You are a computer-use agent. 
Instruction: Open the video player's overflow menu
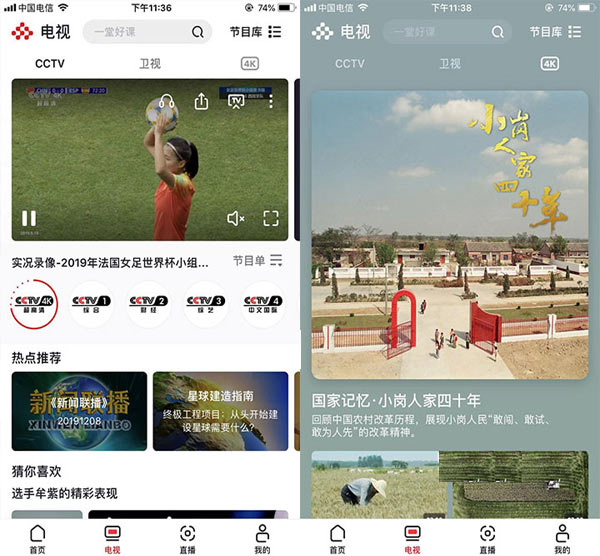[x=270, y=101]
